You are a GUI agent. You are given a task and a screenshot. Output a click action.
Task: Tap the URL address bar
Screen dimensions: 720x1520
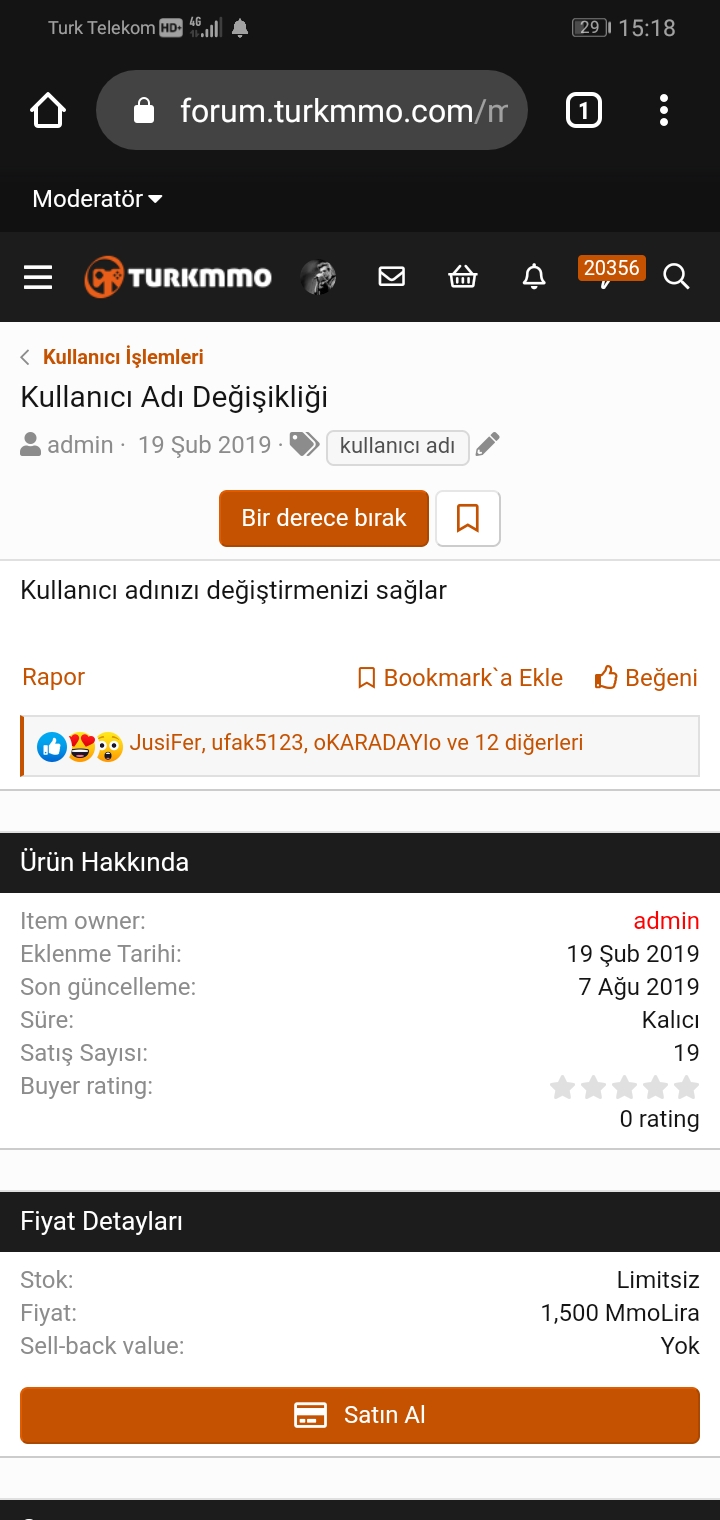click(x=312, y=110)
